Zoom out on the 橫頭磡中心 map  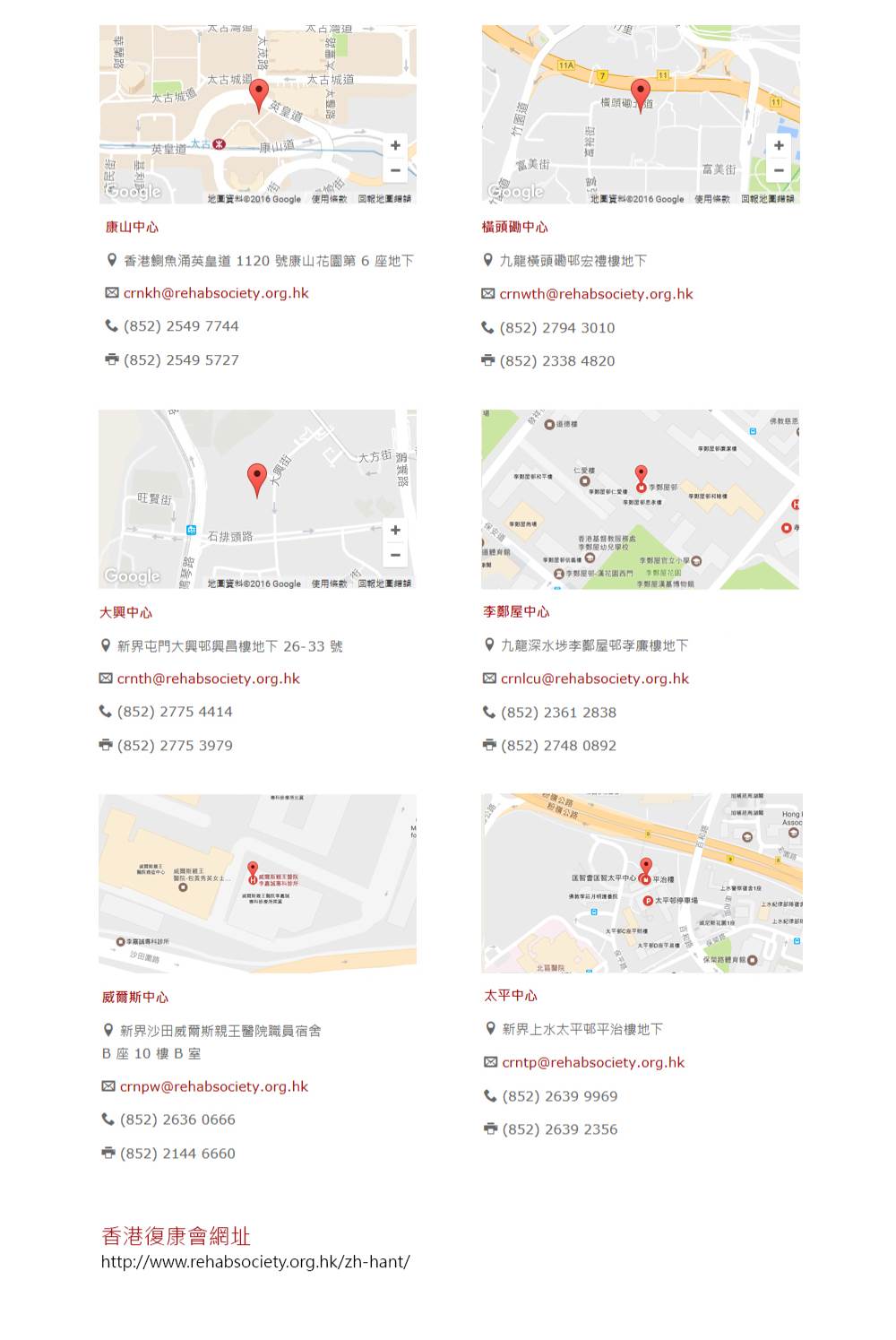[x=779, y=169]
